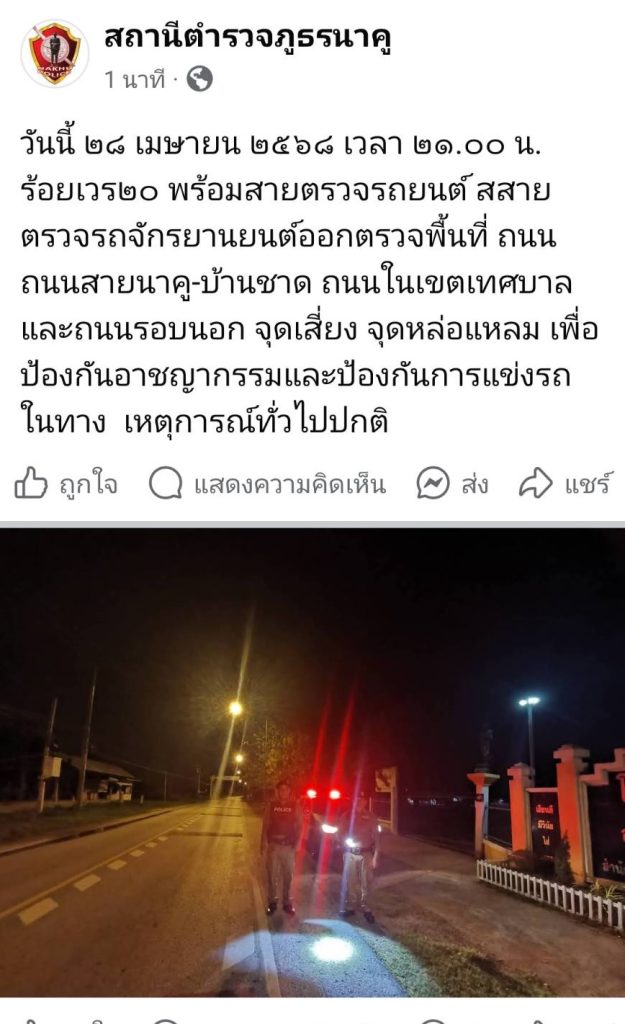Like the post with ถูกใจ button
625x1024 pixels.
pyautogui.click(x=66, y=485)
